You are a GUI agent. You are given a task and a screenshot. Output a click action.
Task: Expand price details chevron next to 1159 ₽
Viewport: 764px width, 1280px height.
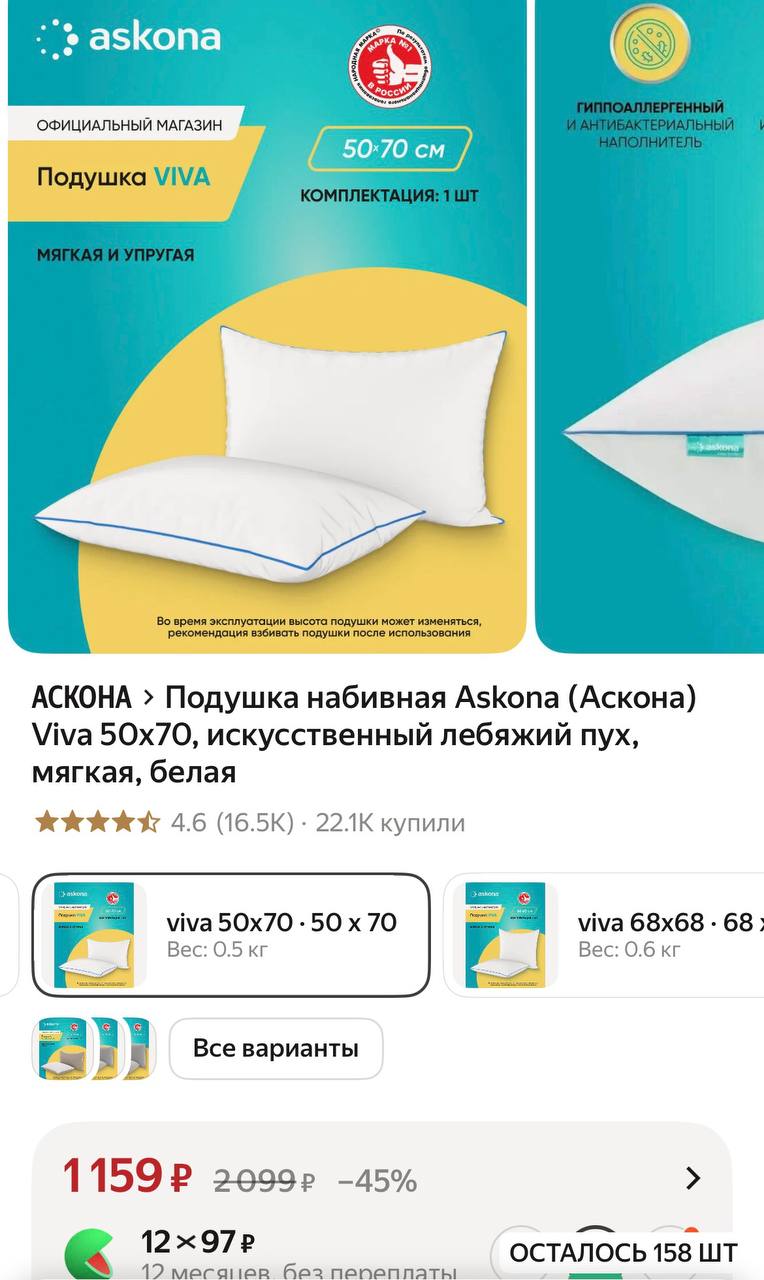[x=693, y=1179]
